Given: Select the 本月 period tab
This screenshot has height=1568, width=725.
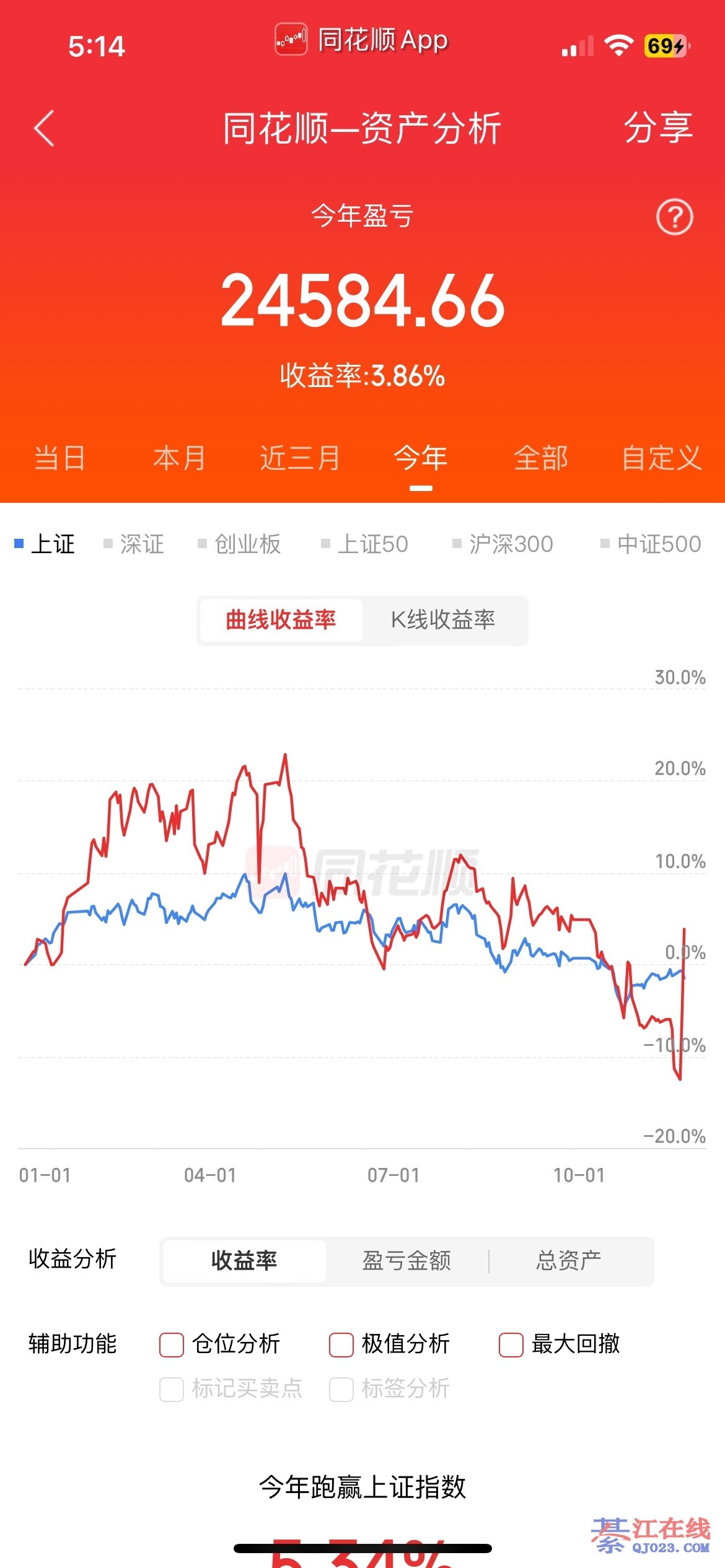Looking at the screenshot, I should (179, 458).
